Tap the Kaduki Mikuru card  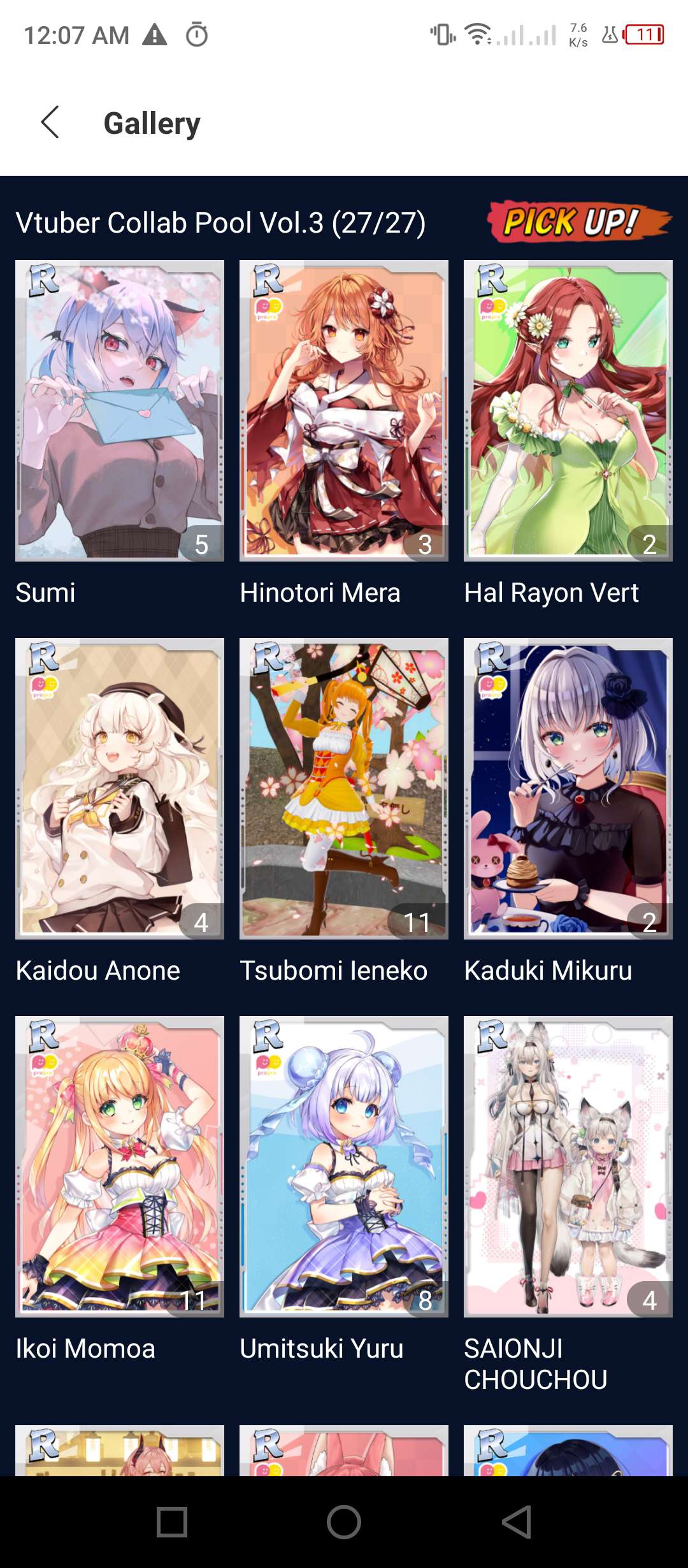[x=568, y=788]
